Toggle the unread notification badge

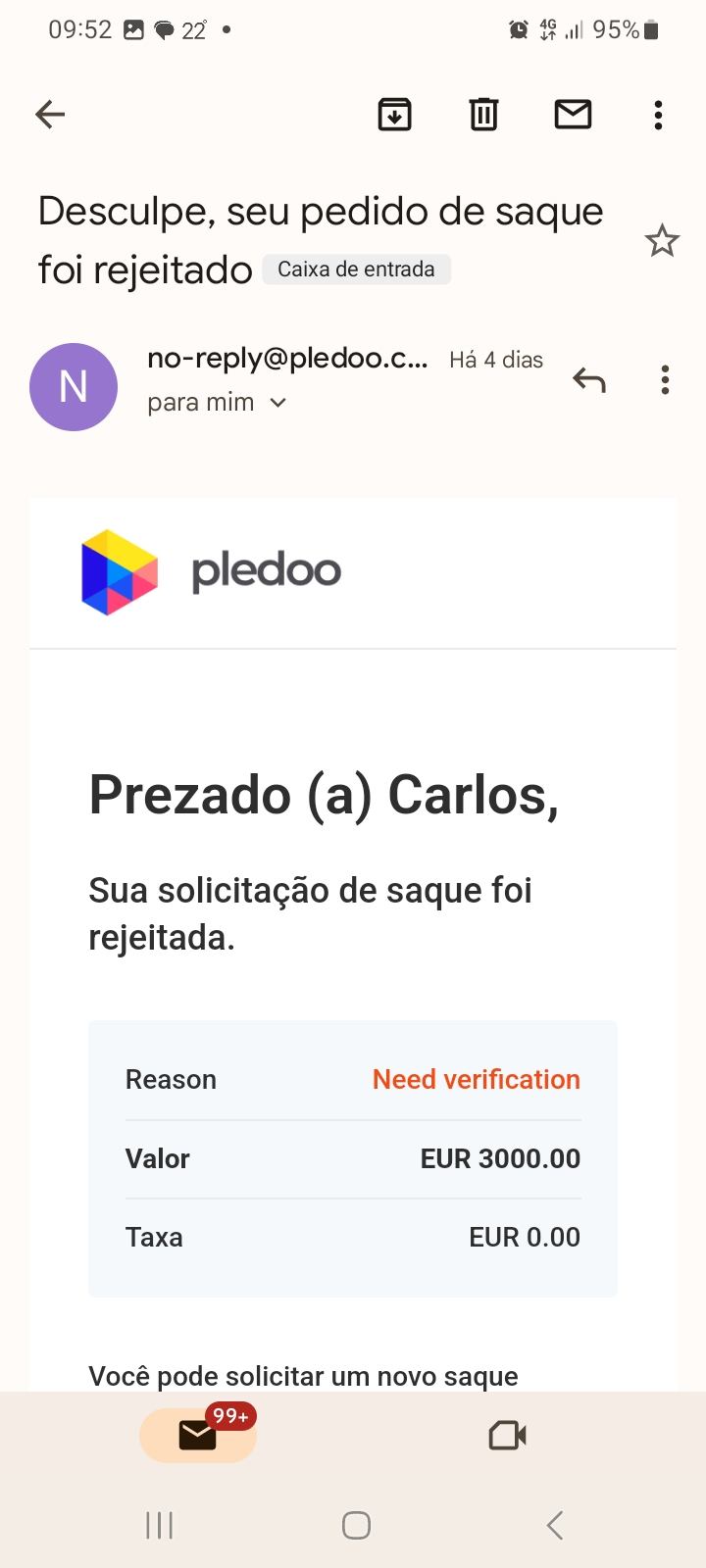point(227,1415)
